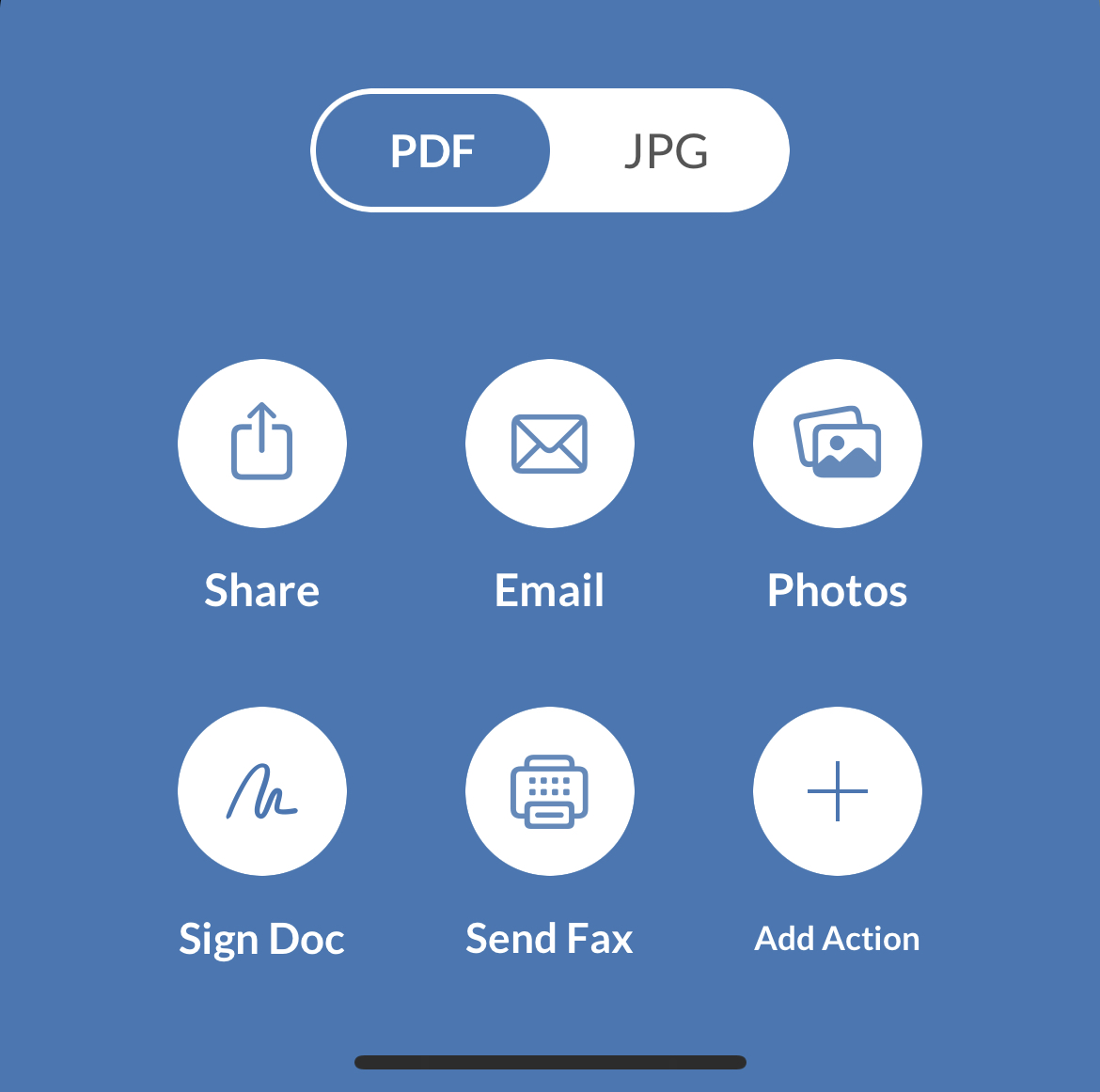Switch to JPG format
This screenshot has width=1100, height=1092.
click(667, 150)
